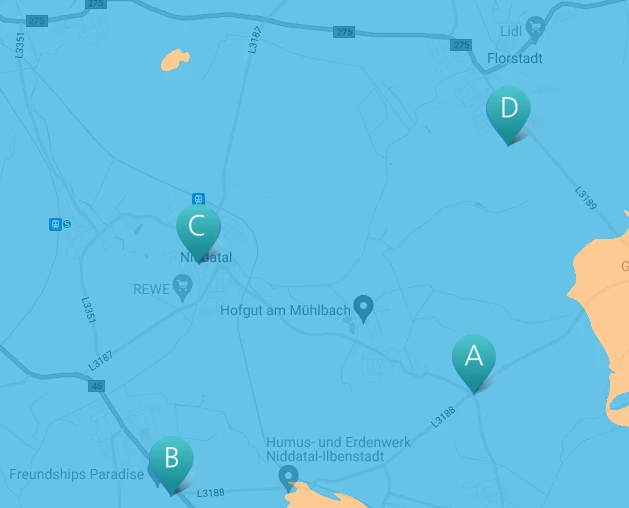The image size is (629, 508).
Task: Open map marker C near Niddatal
Action: [198, 229]
